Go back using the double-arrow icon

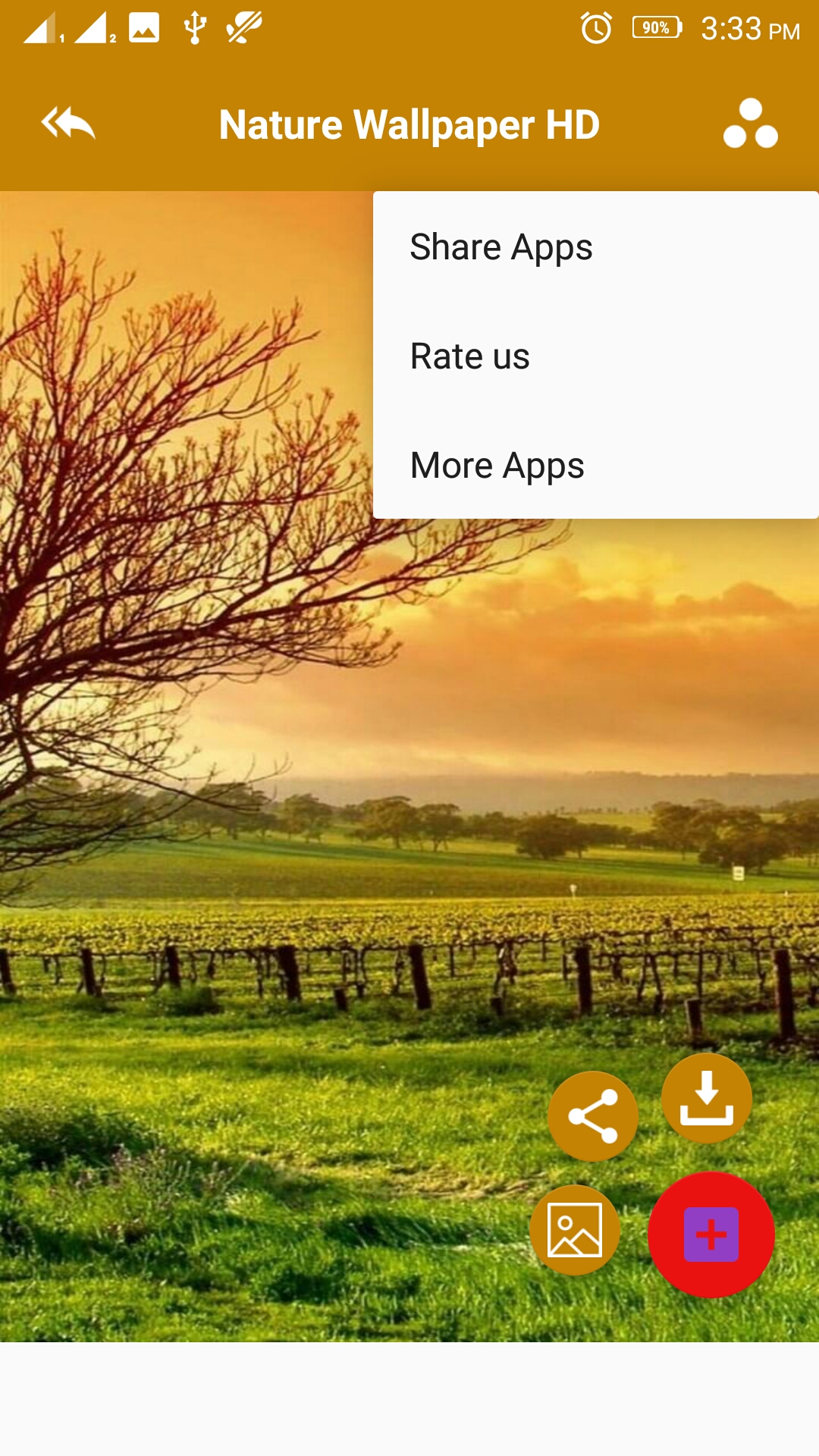68,124
